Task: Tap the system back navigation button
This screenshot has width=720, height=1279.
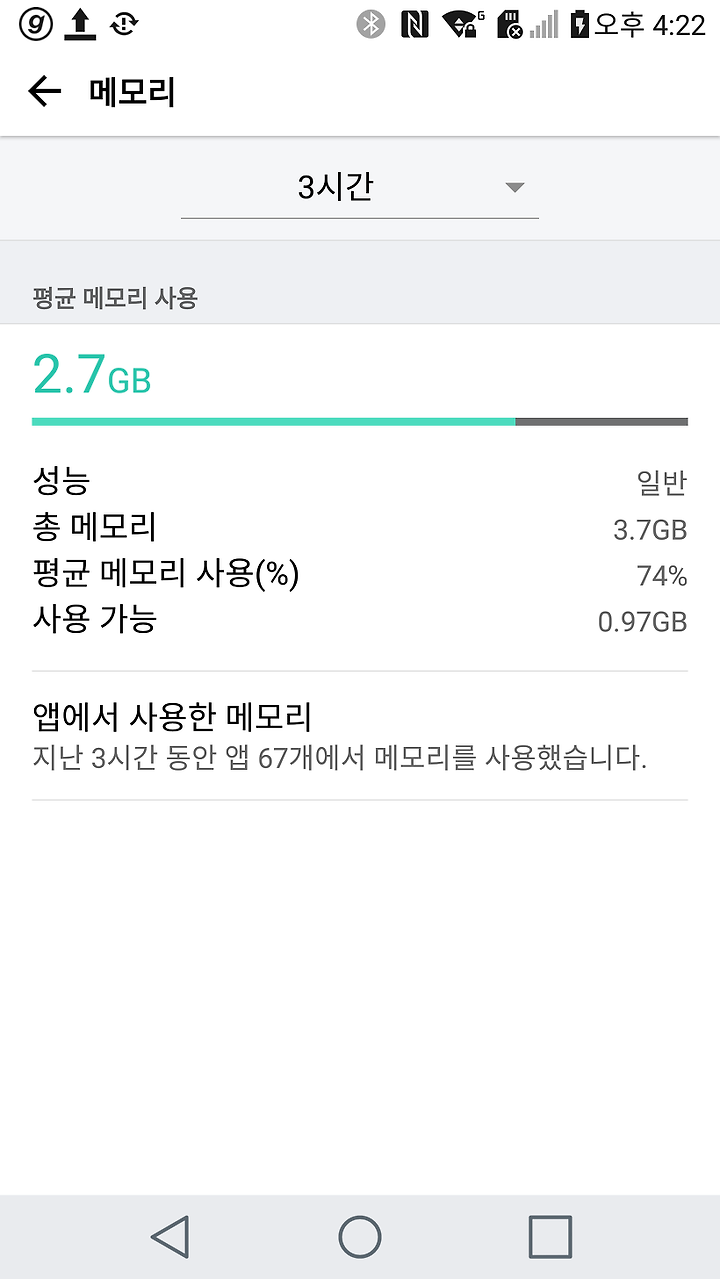Action: point(170,1237)
